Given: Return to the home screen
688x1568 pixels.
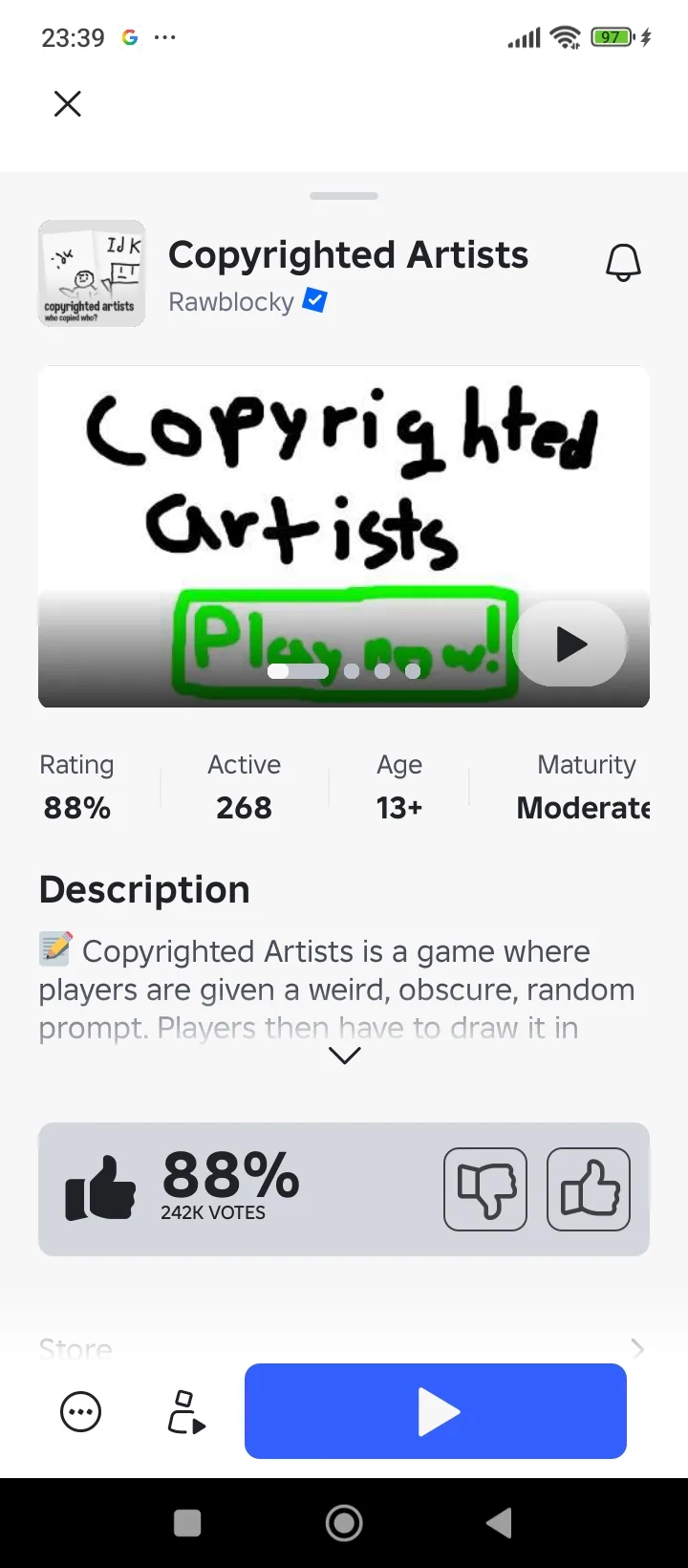Looking at the screenshot, I should pyautogui.click(x=344, y=1523).
